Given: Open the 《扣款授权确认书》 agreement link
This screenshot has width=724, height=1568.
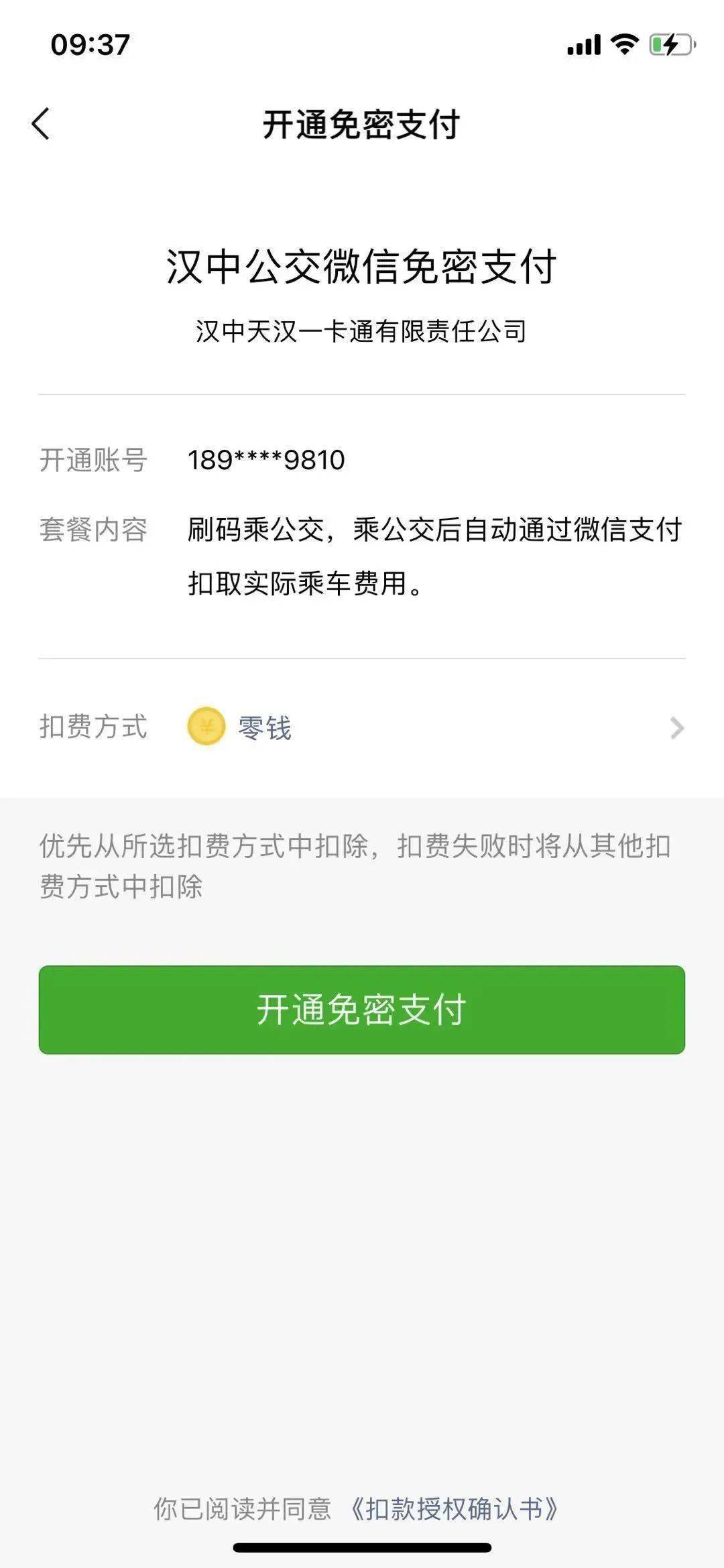Looking at the screenshot, I should click(455, 1508).
